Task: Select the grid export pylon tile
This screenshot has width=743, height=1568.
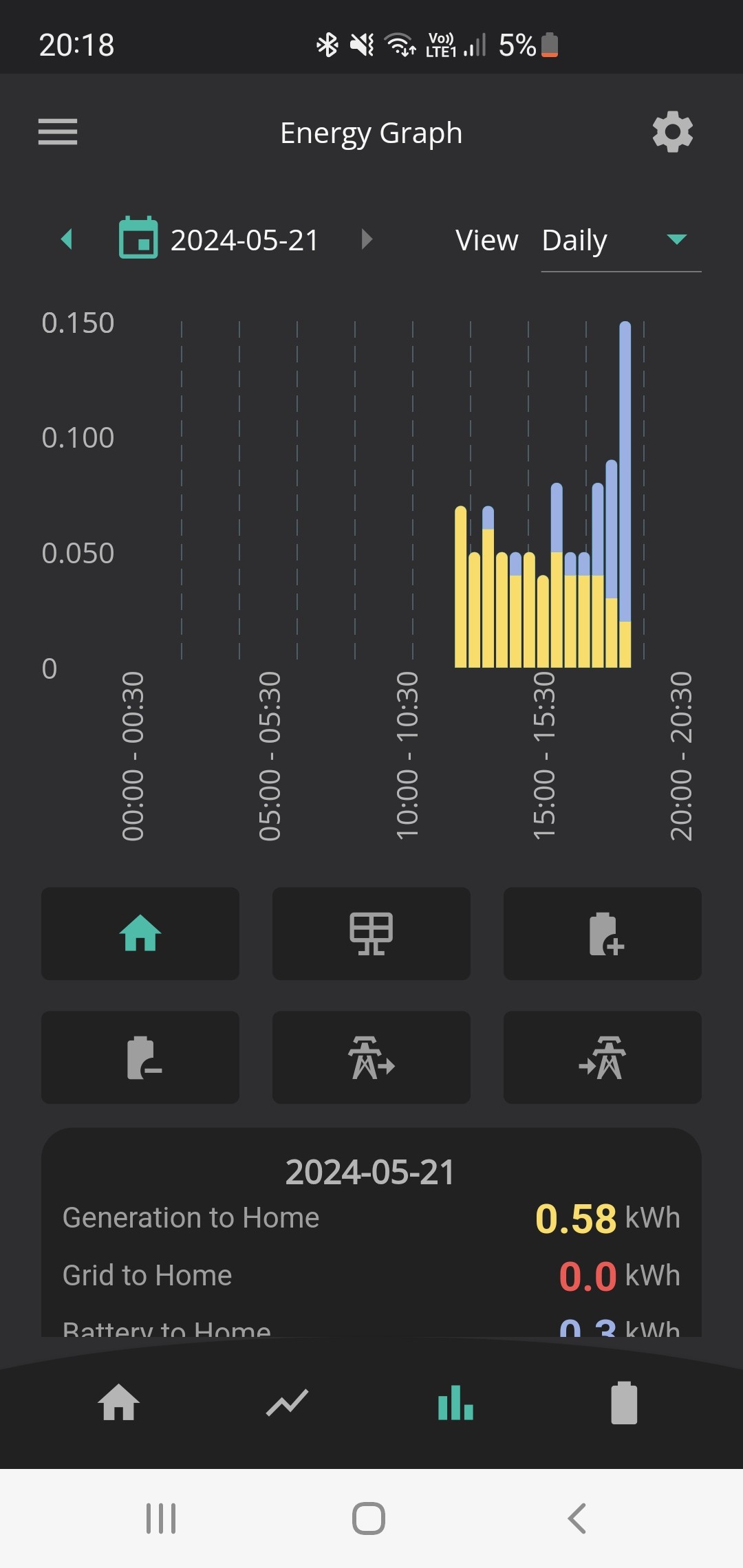Action: (x=371, y=1057)
